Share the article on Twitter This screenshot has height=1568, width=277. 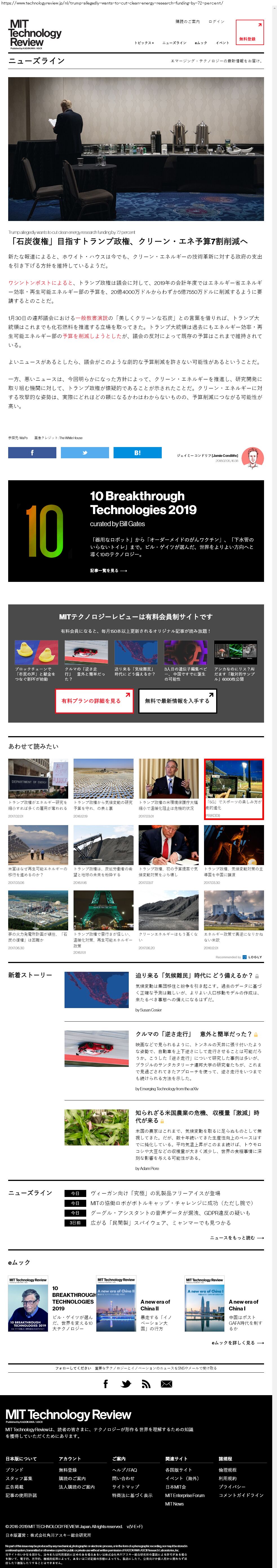pos(85,452)
